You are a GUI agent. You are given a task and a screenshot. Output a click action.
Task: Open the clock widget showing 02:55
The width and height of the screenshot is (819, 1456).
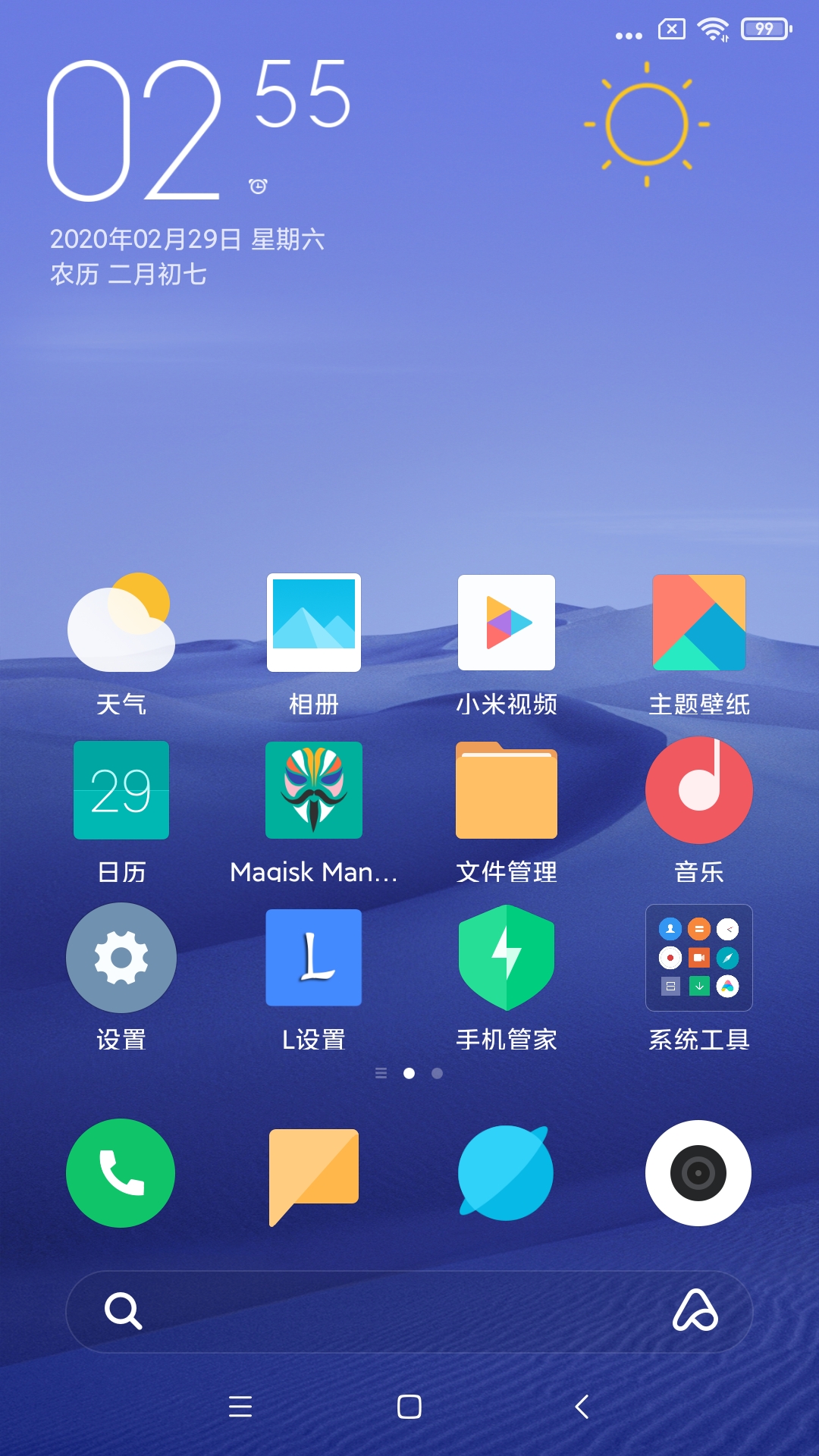point(197,129)
